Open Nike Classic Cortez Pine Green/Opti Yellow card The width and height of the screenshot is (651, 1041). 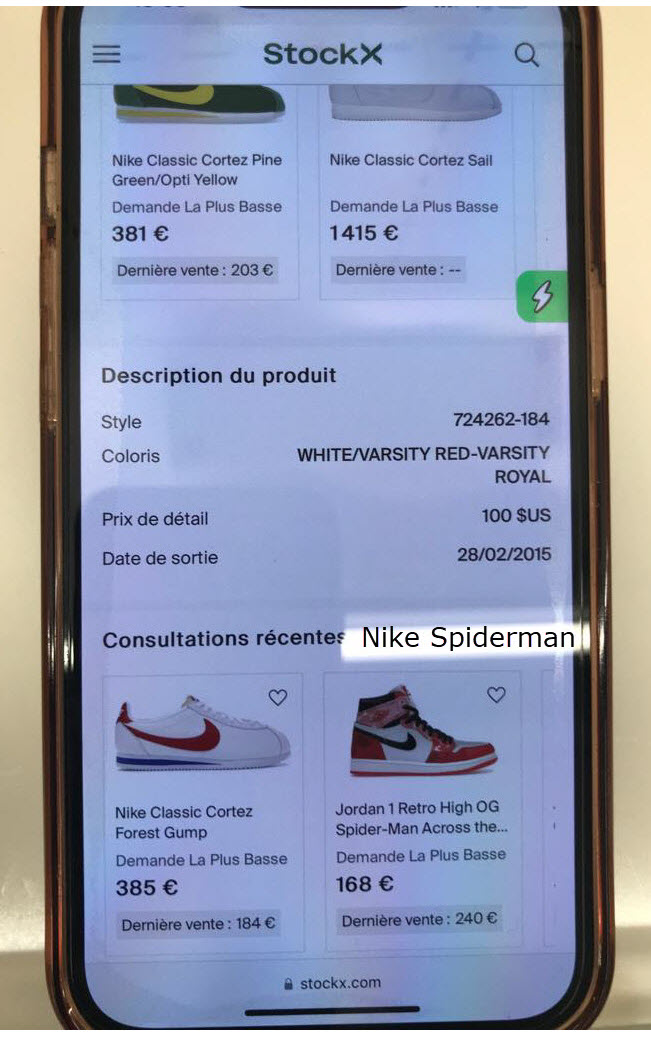(x=198, y=190)
